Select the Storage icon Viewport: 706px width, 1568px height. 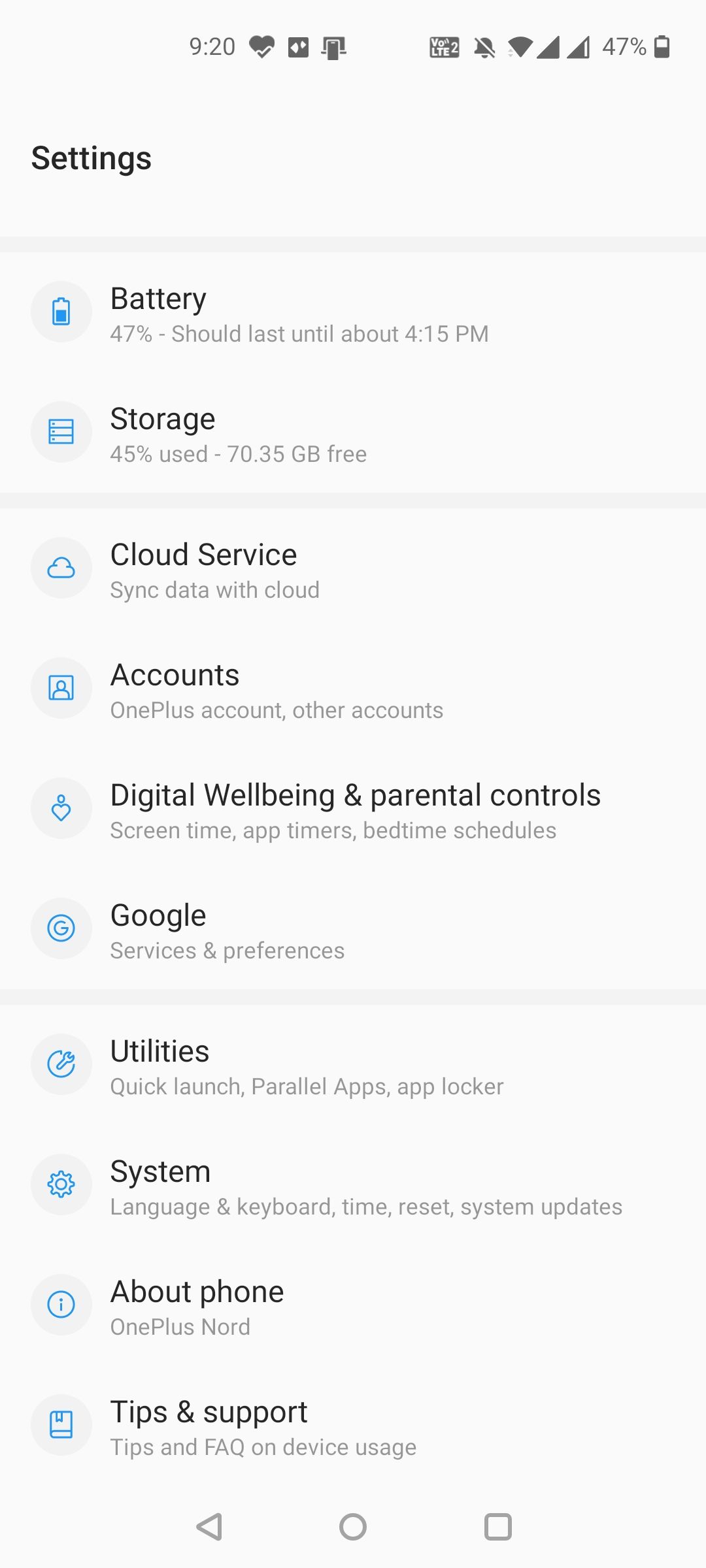61,432
